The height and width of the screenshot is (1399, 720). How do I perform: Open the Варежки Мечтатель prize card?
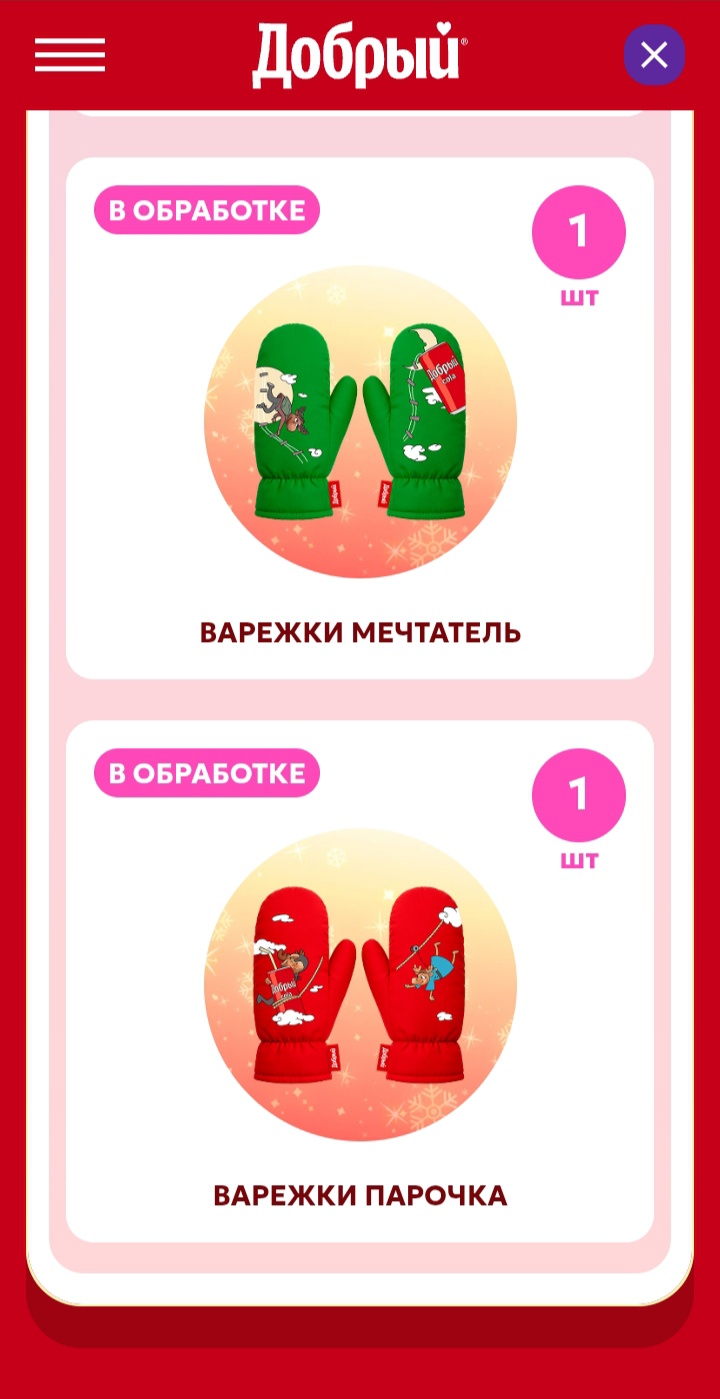click(360, 420)
